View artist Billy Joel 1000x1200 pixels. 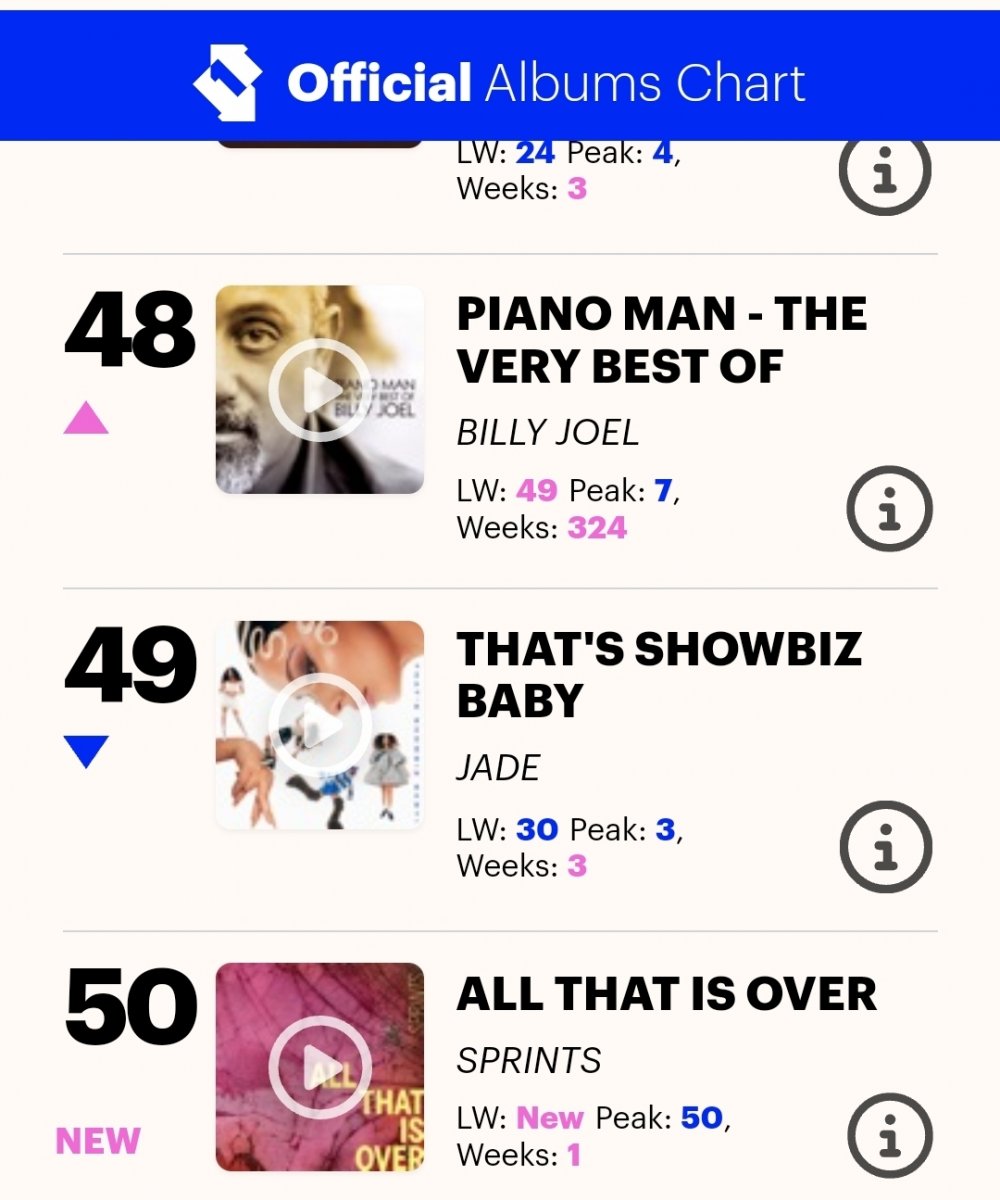(547, 433)
